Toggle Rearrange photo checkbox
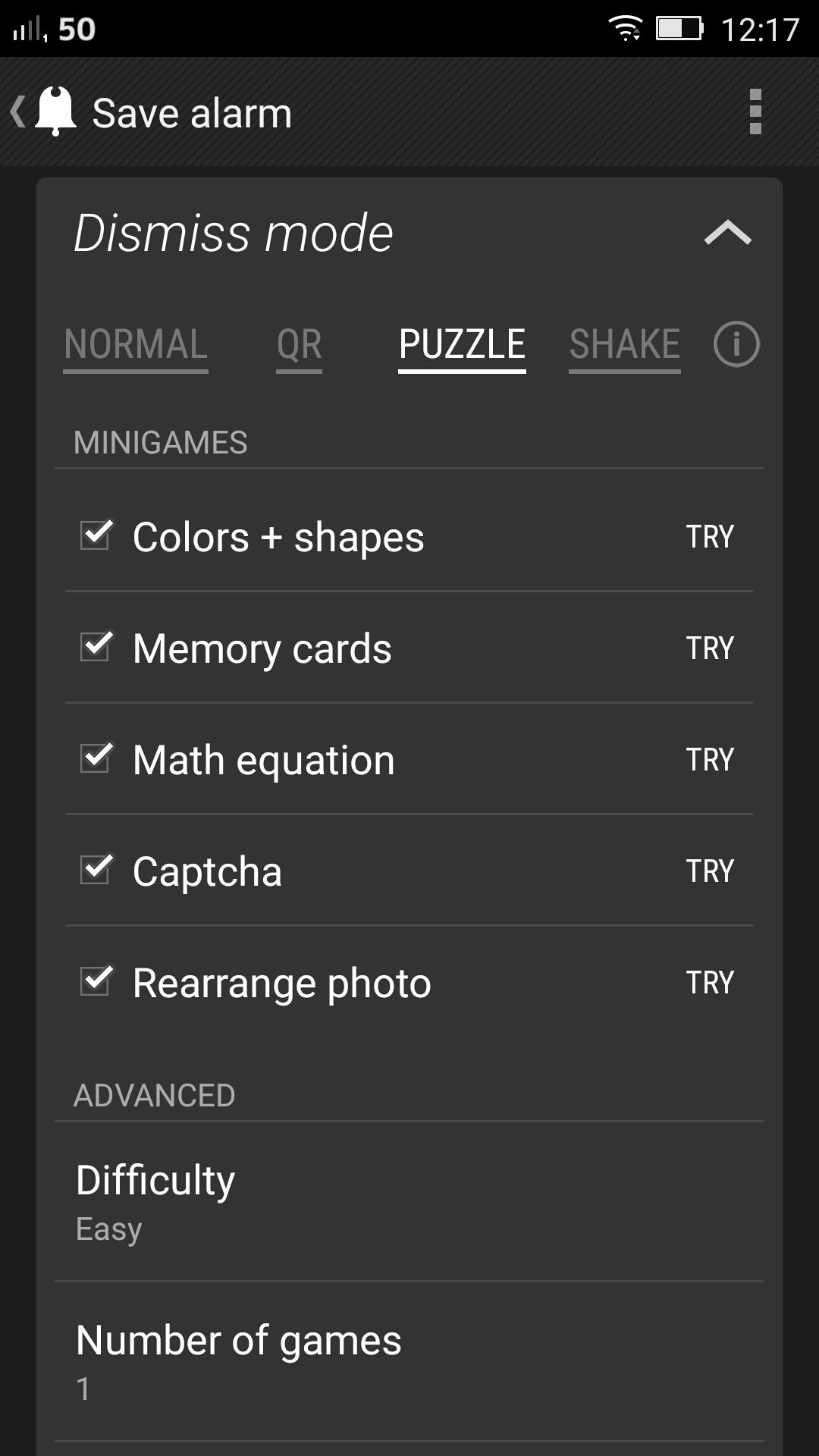819x1456 pixels. 96,981
